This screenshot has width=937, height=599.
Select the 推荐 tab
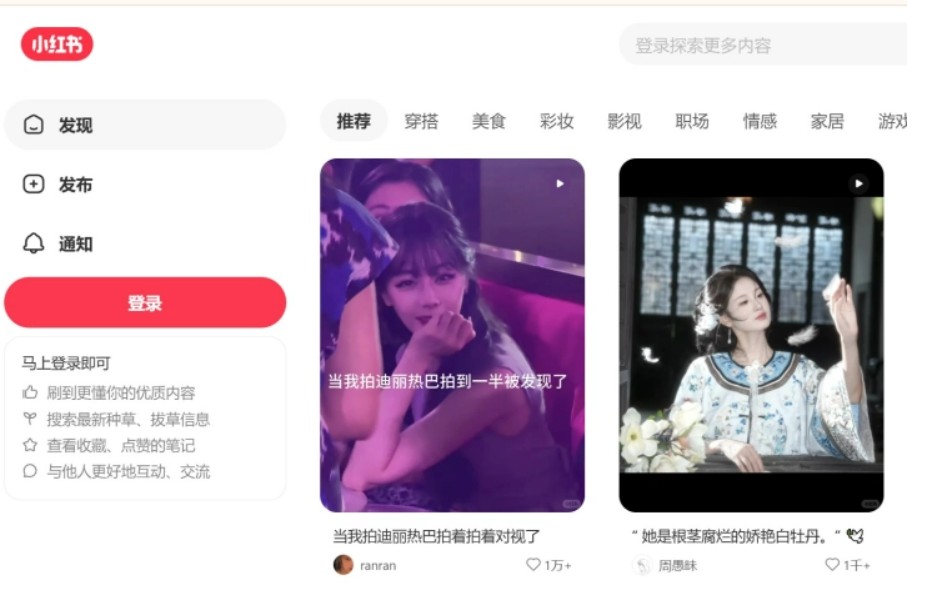(353, 122)
